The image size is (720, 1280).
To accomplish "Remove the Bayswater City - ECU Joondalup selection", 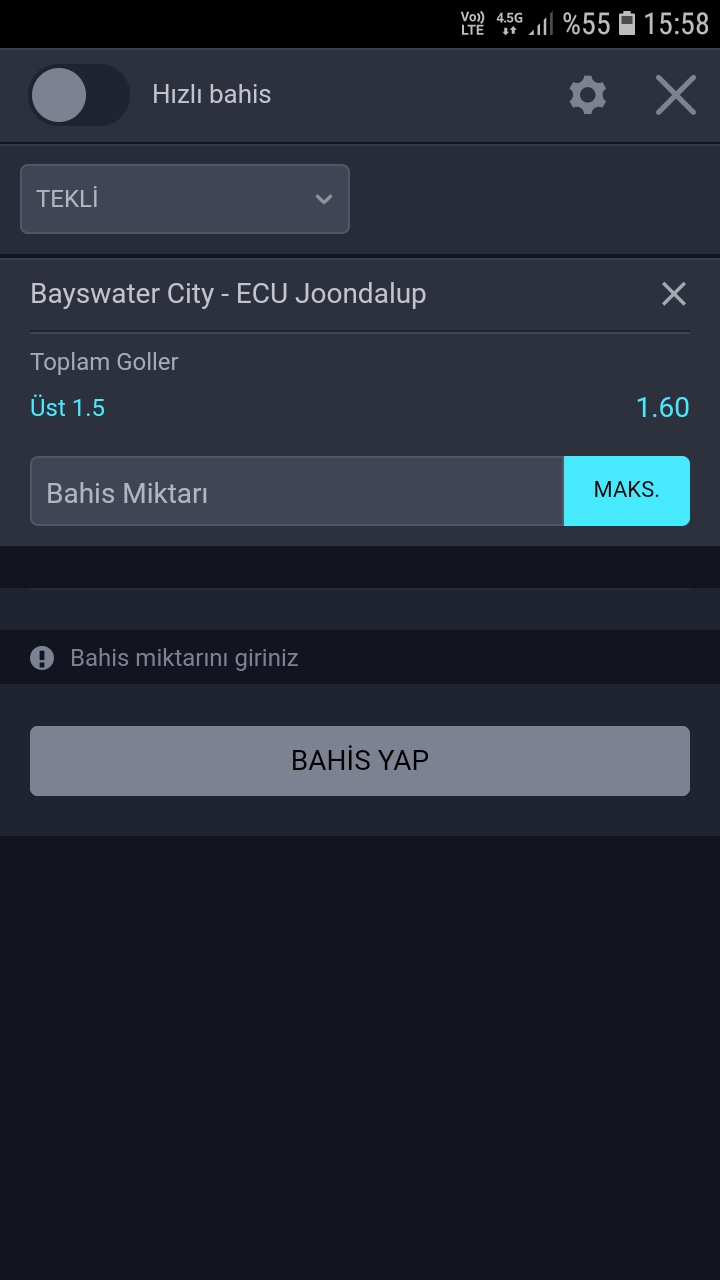I will point(674,293).
